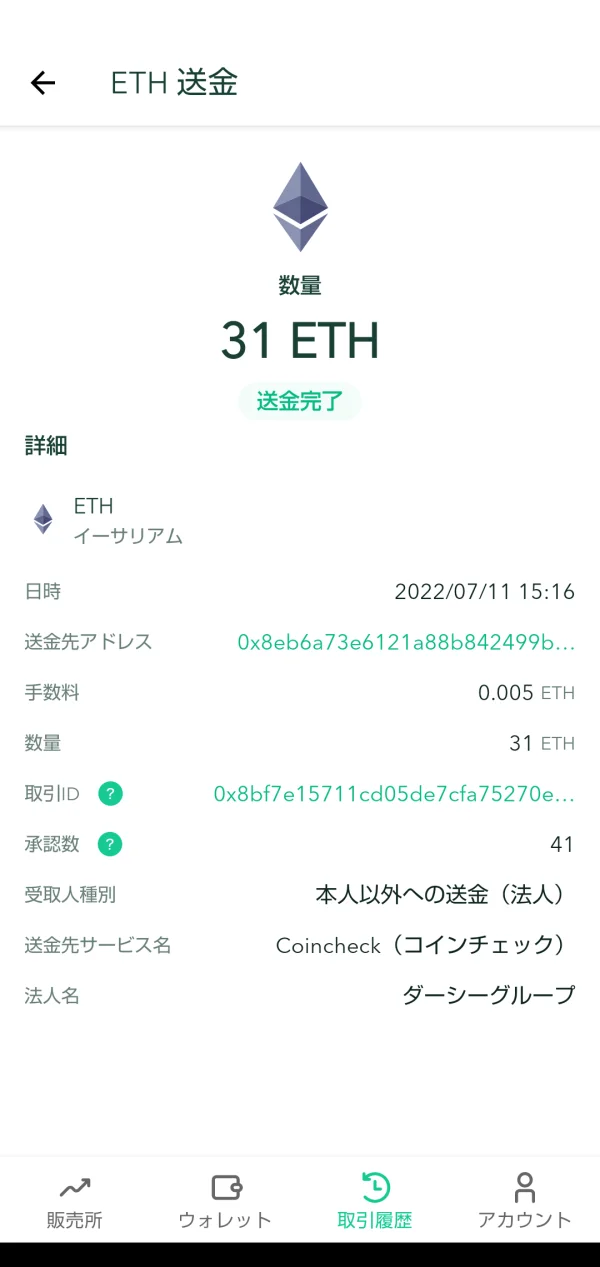Go back using the top-left arrow
Screen dimensions: 600x1267
point(43,83)
